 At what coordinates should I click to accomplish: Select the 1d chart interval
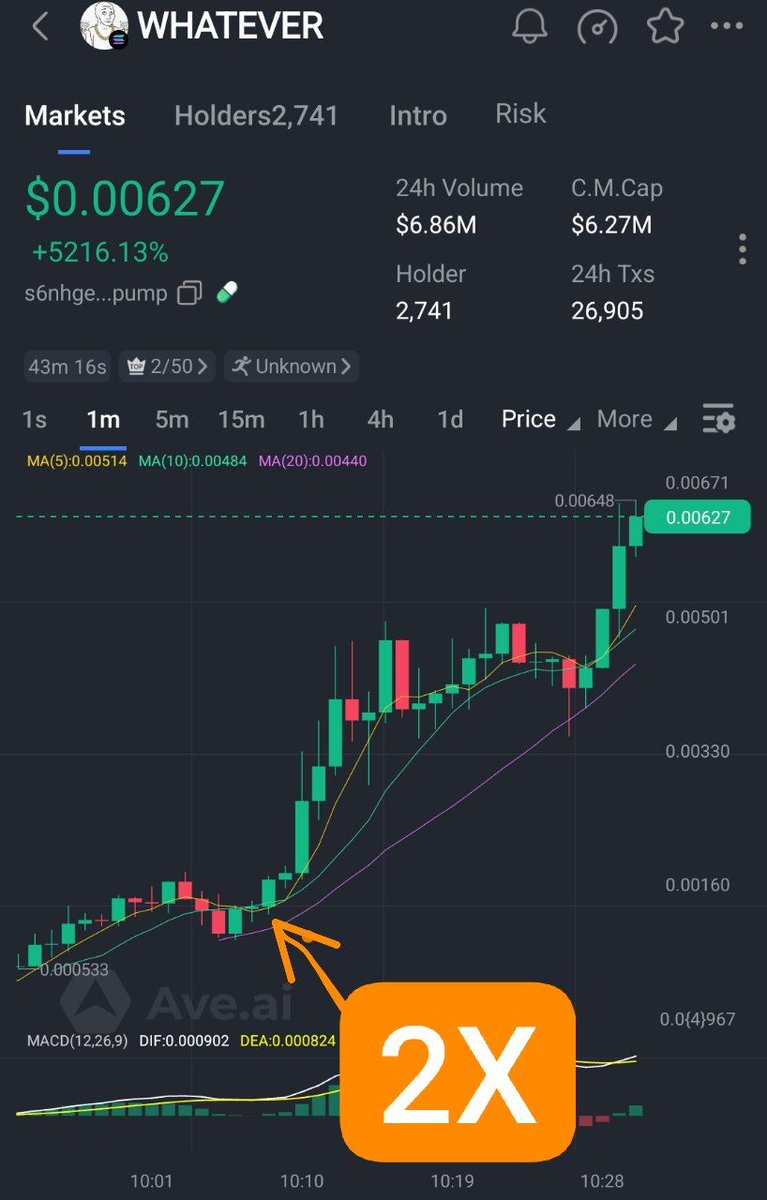click(x=450, y=419)
